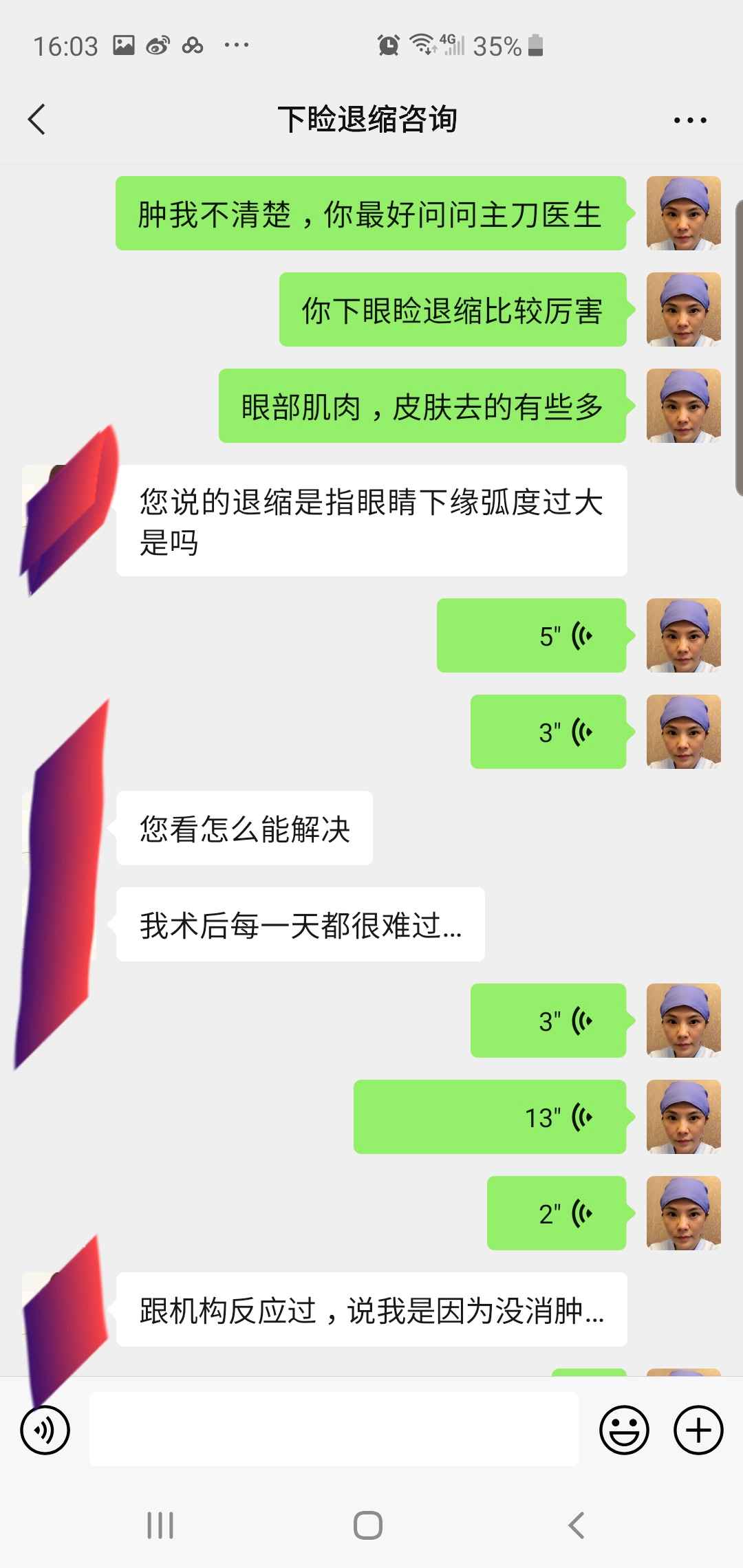Open recent apps from navigation bar

coord(160,1525)
